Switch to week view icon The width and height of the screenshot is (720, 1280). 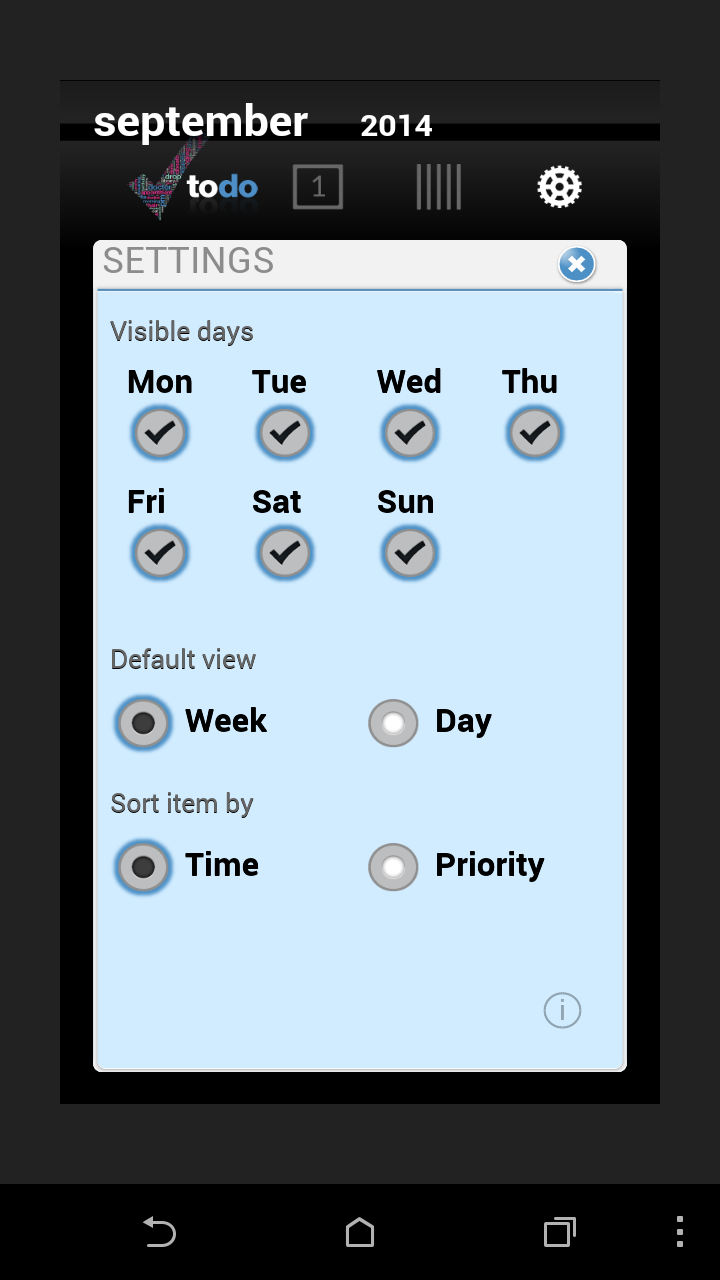(x=437, y=186)
